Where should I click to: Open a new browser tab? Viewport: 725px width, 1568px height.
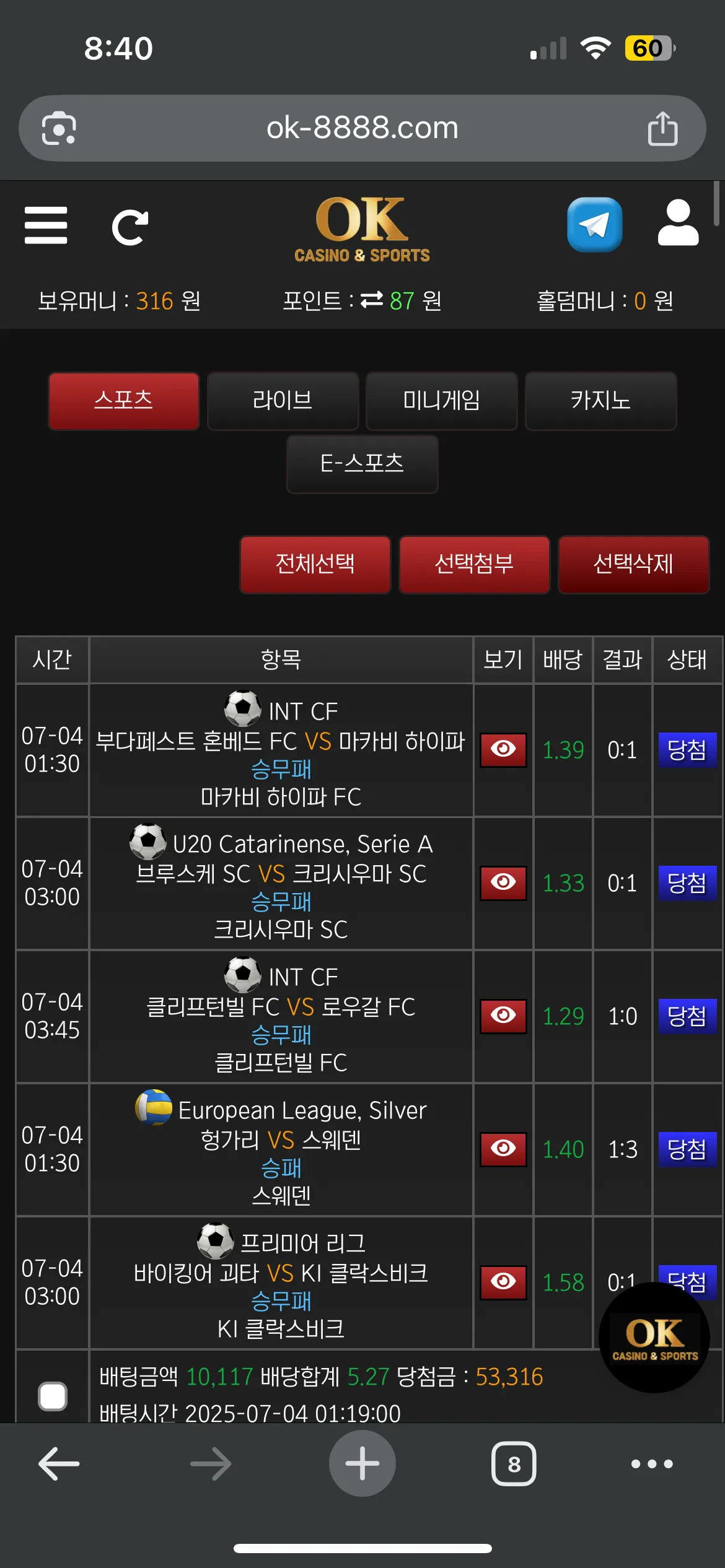[362, 1463]
